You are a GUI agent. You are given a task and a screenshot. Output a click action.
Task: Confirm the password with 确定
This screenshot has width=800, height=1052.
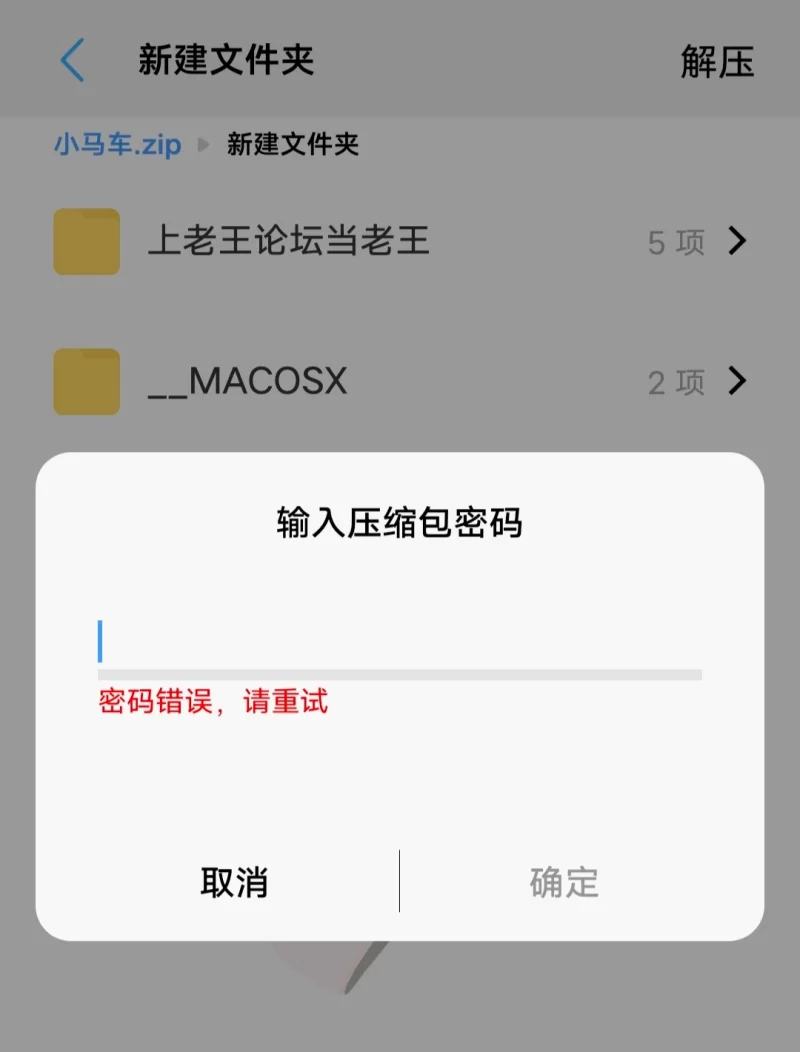click(x=564, y=883)
